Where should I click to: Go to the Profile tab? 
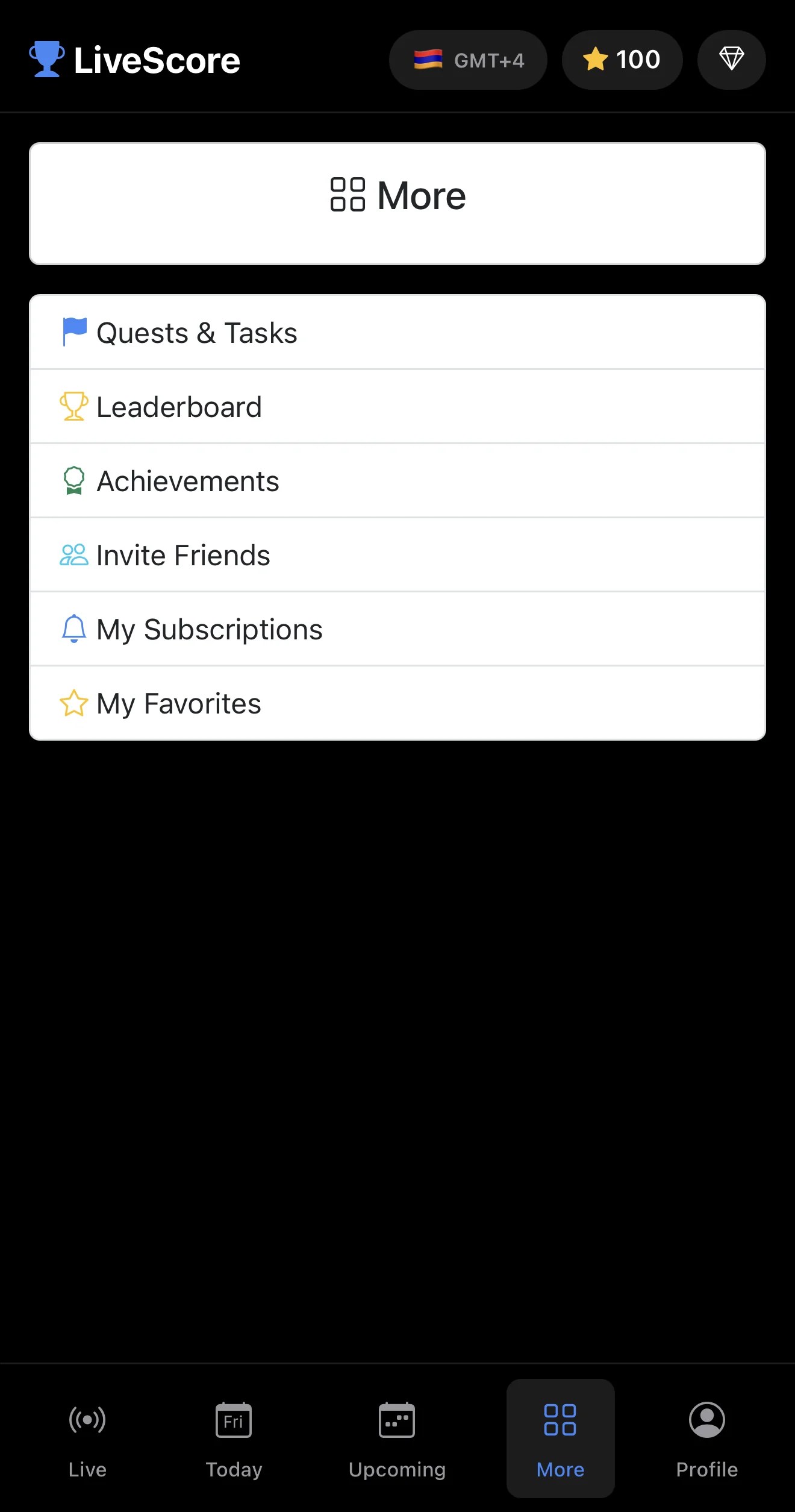click(x=706, y=1438)
